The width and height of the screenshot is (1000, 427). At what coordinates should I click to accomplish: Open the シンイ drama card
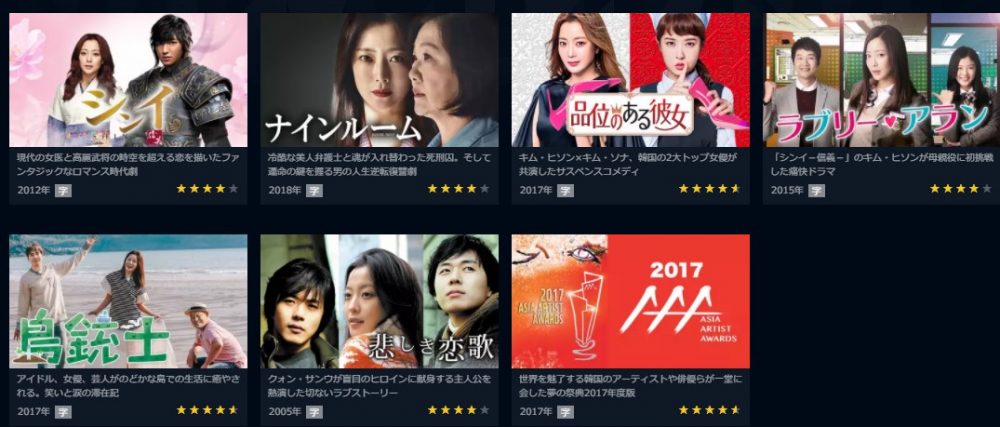[x=128, y=80]
